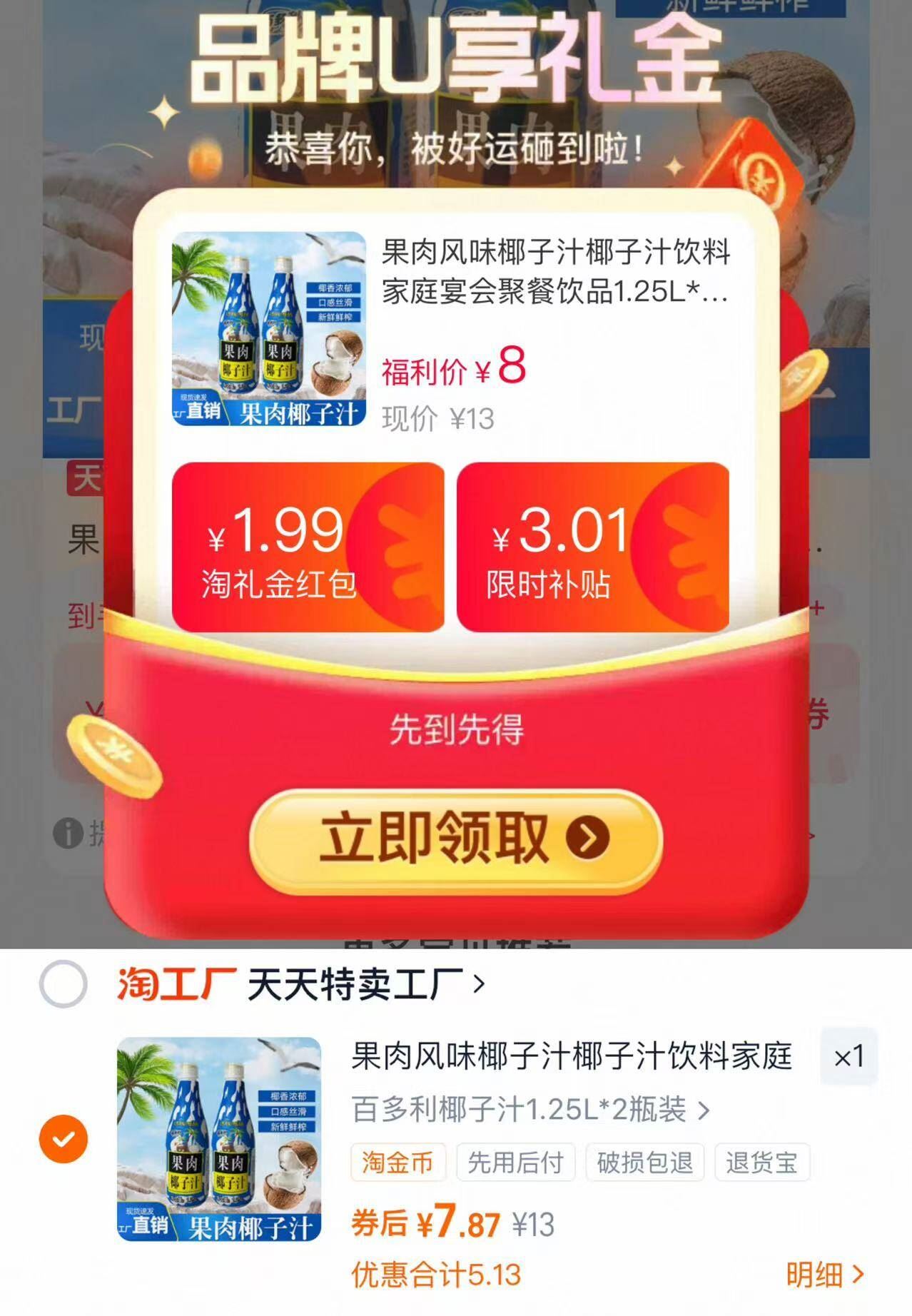Click the 淘工厂 brand logo
Viewport: 912px width, 1316px height.
tap(173, 983)
